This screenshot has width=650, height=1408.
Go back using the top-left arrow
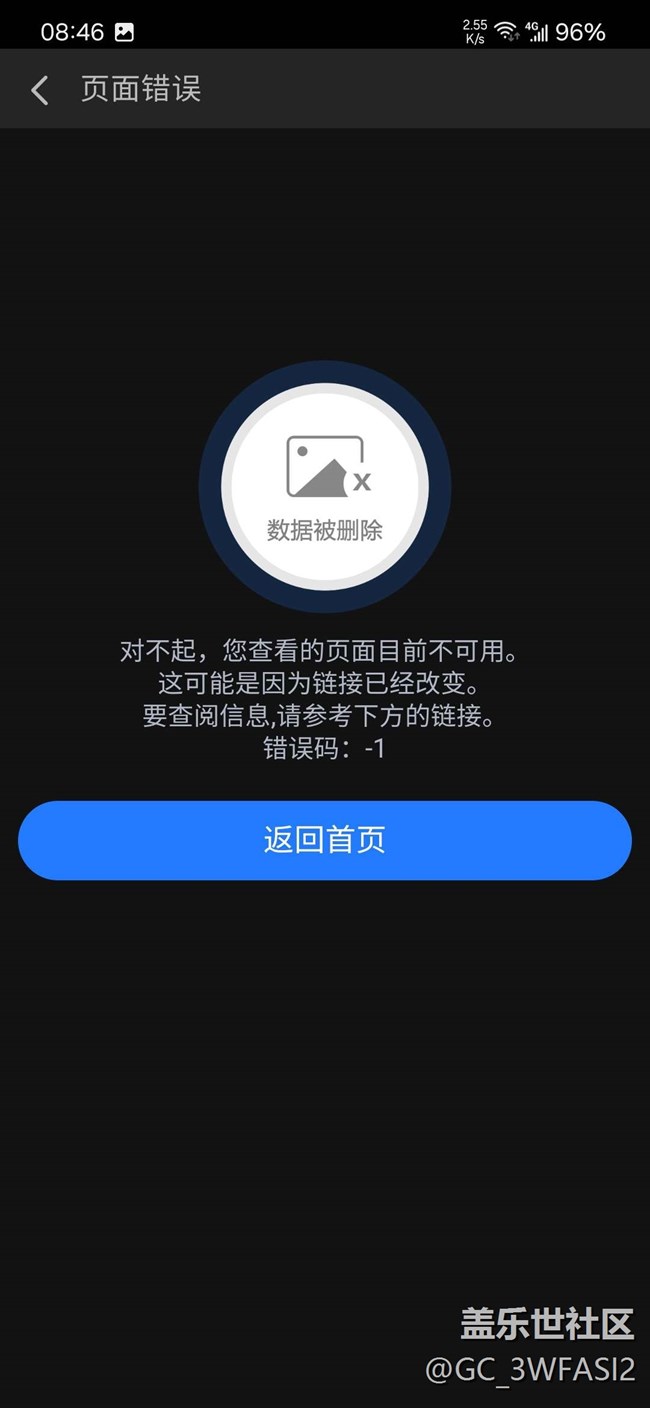click(x=39, y=90)
